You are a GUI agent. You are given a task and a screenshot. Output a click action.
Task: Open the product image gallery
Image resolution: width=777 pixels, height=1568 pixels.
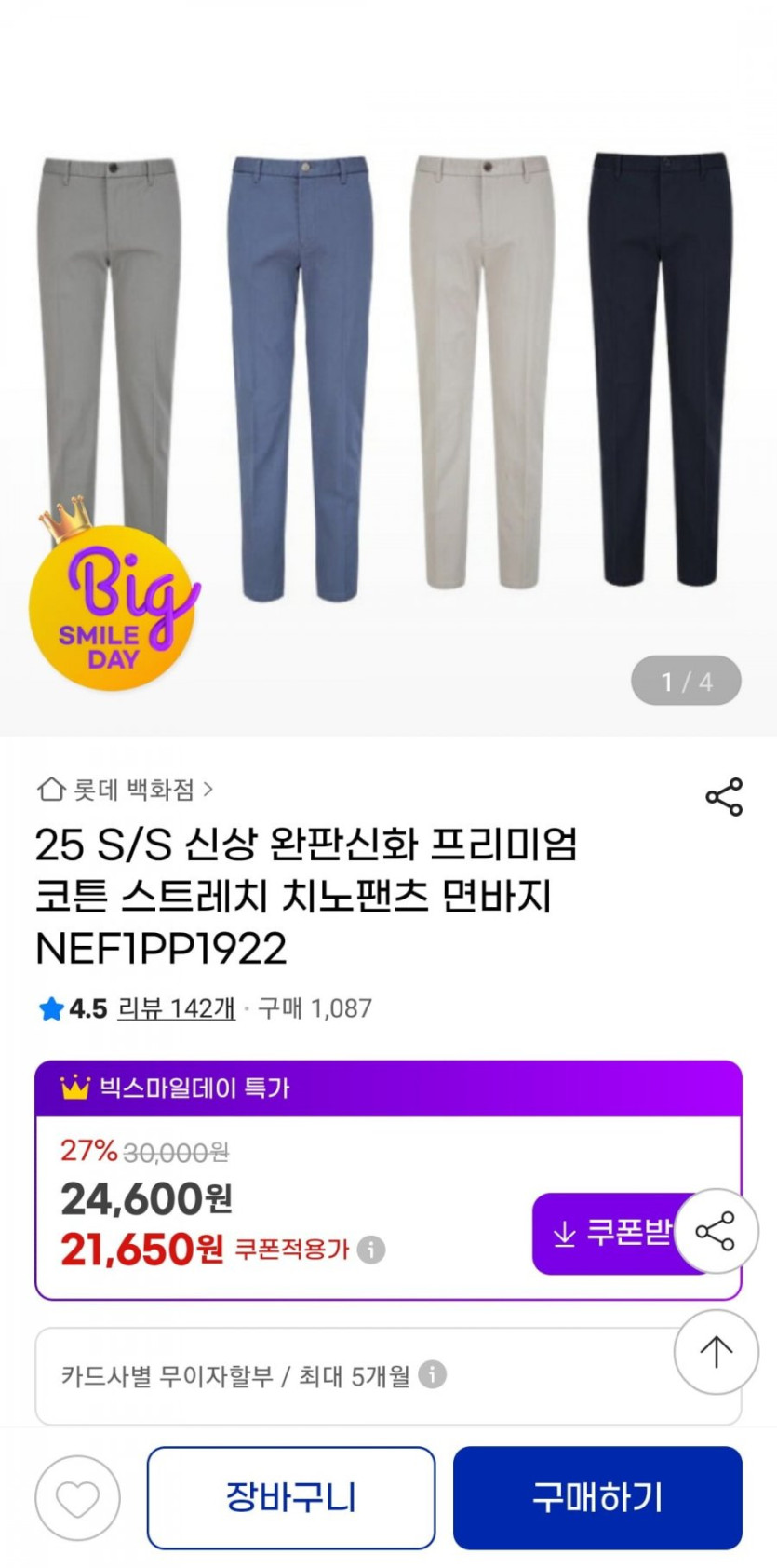[388, 372]
